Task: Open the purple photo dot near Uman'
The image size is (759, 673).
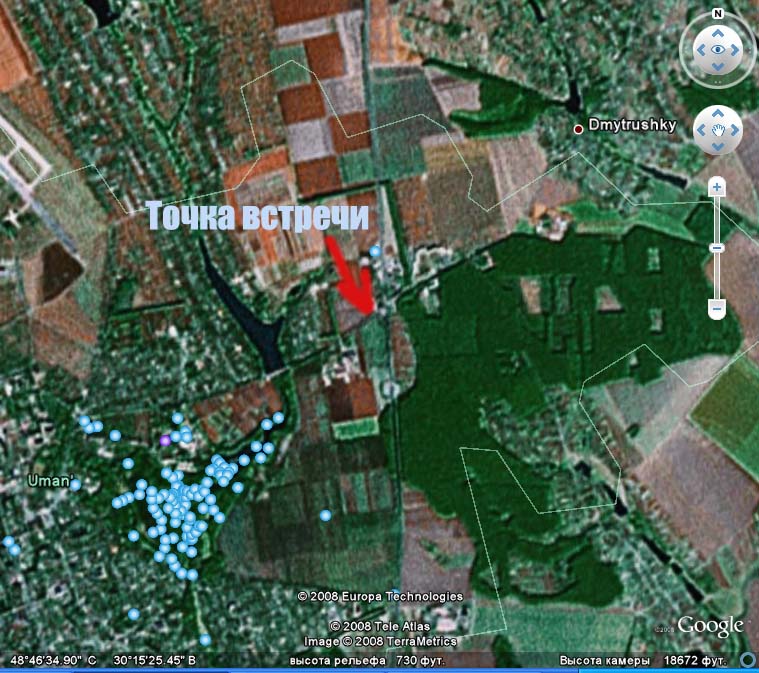Action: coord(165,439)
